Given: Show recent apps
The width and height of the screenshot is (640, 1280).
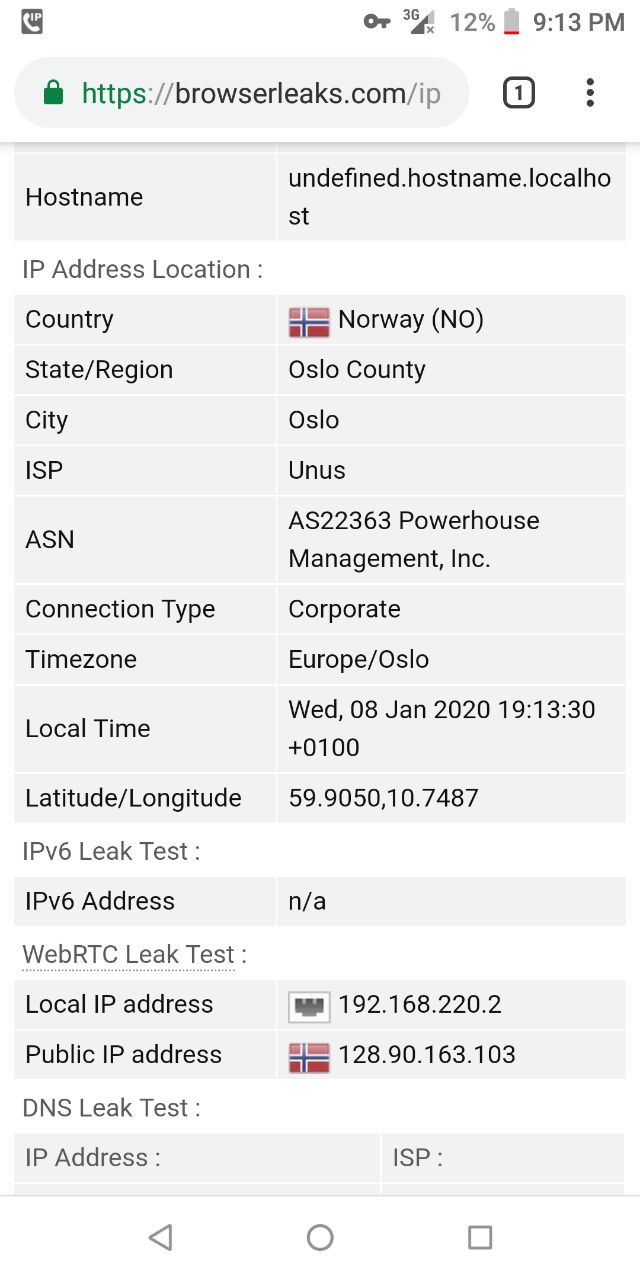Looking at the screenshot, I should 480,1237.
